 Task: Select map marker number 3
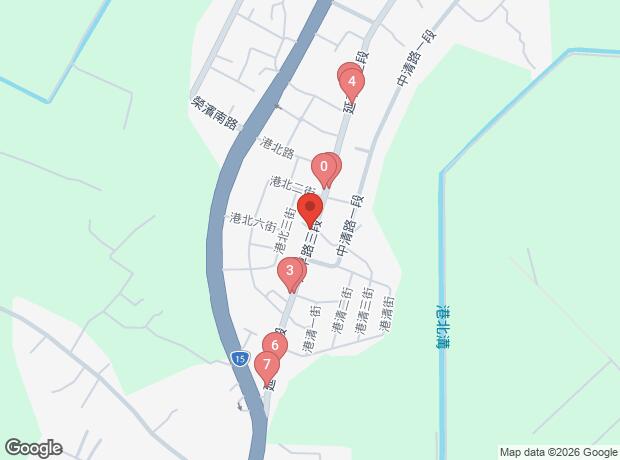[290, 271]
